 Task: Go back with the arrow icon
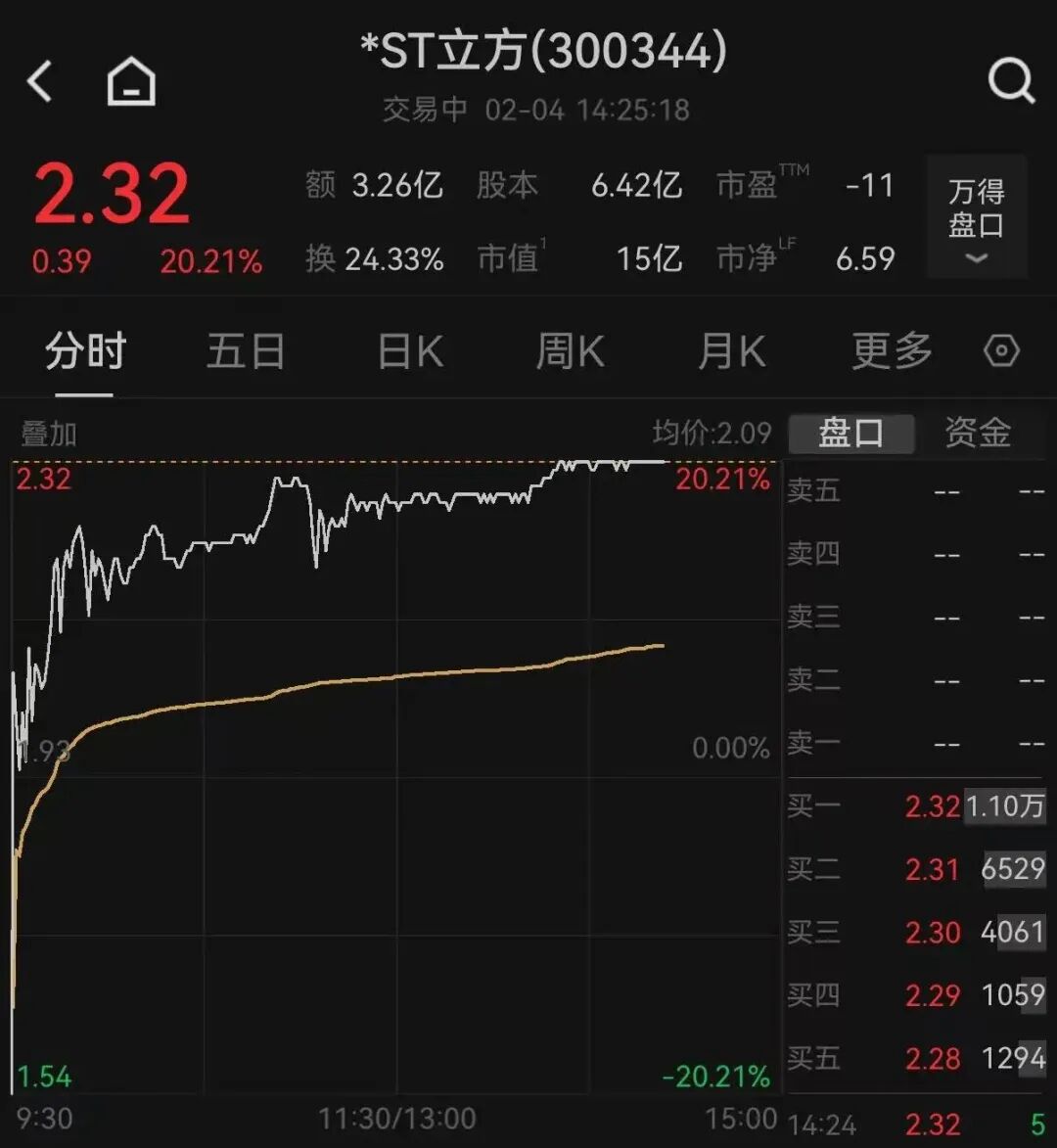[40, 81]
